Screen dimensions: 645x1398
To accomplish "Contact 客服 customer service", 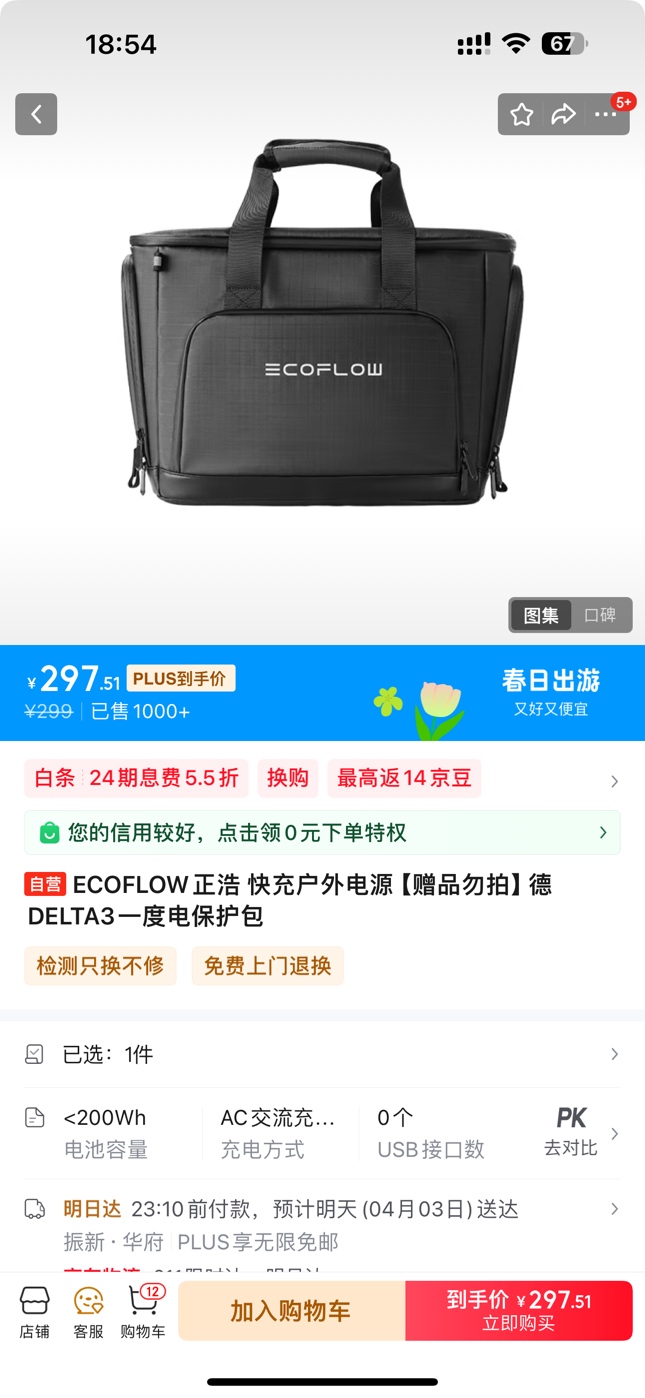I will click(88, 1311).
